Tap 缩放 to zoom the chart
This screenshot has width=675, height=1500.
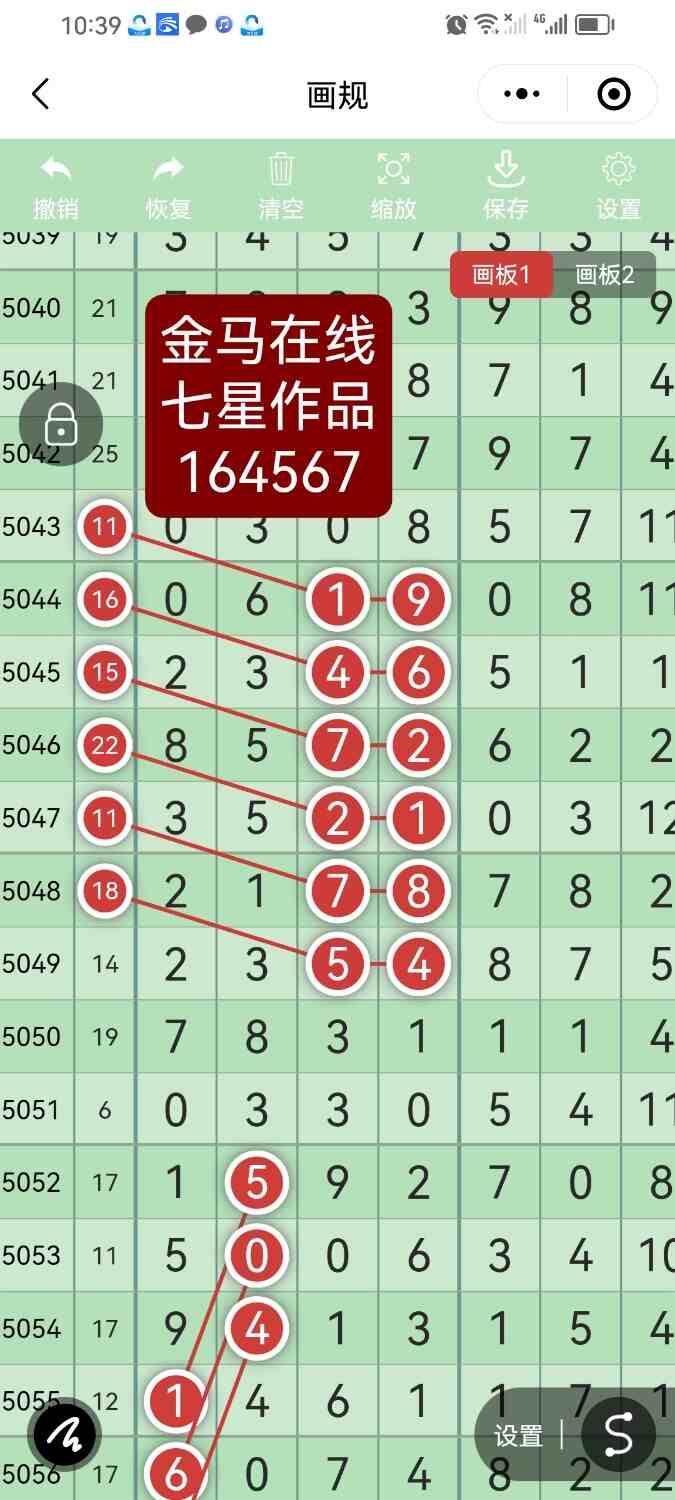(393, 187)
